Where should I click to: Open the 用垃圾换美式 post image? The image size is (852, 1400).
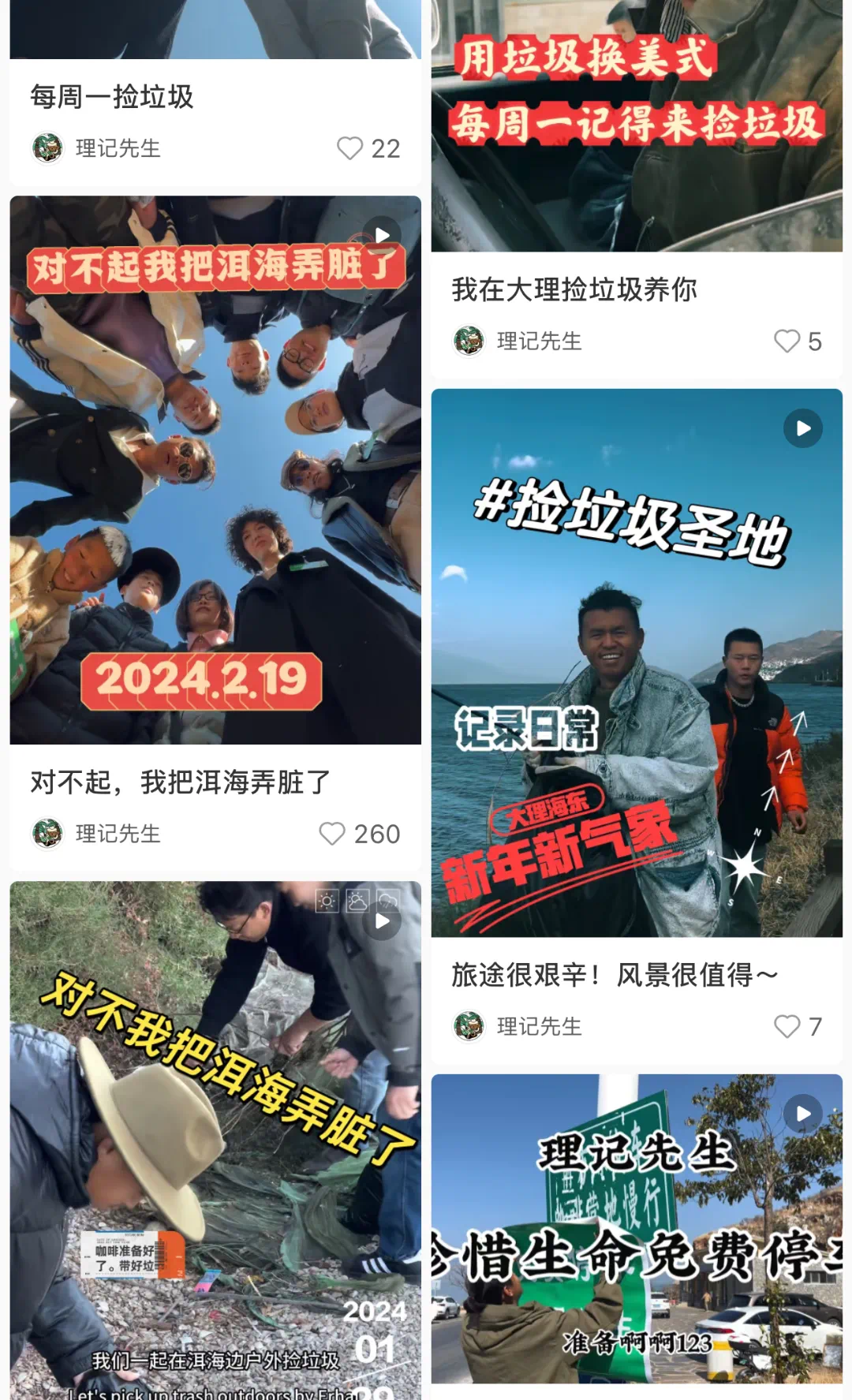(637, 126)
